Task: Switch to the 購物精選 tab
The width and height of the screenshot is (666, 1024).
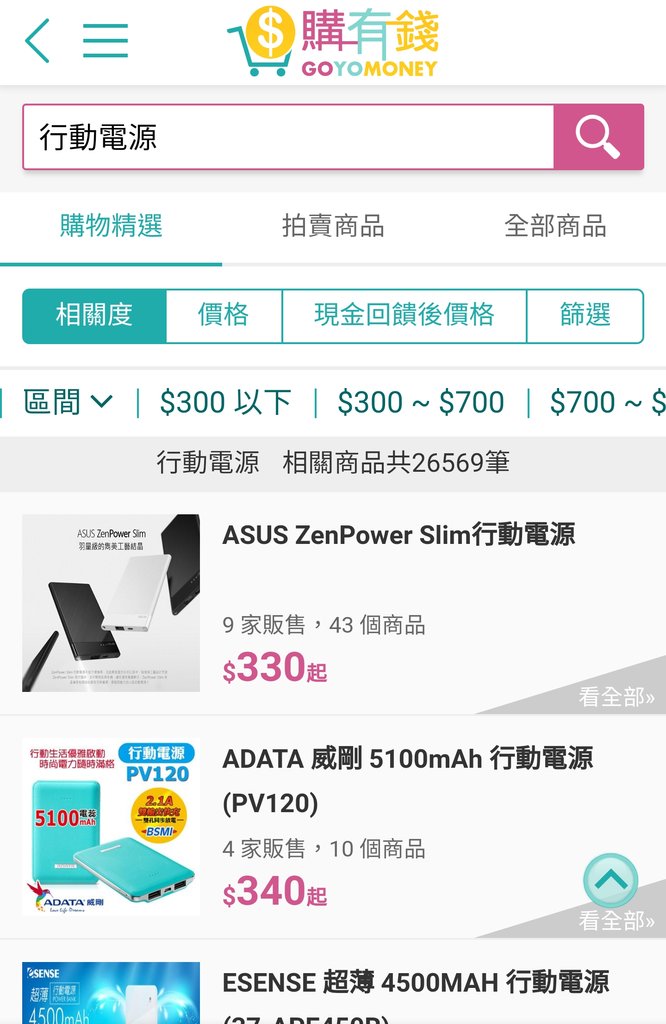Action: (111, 226)
